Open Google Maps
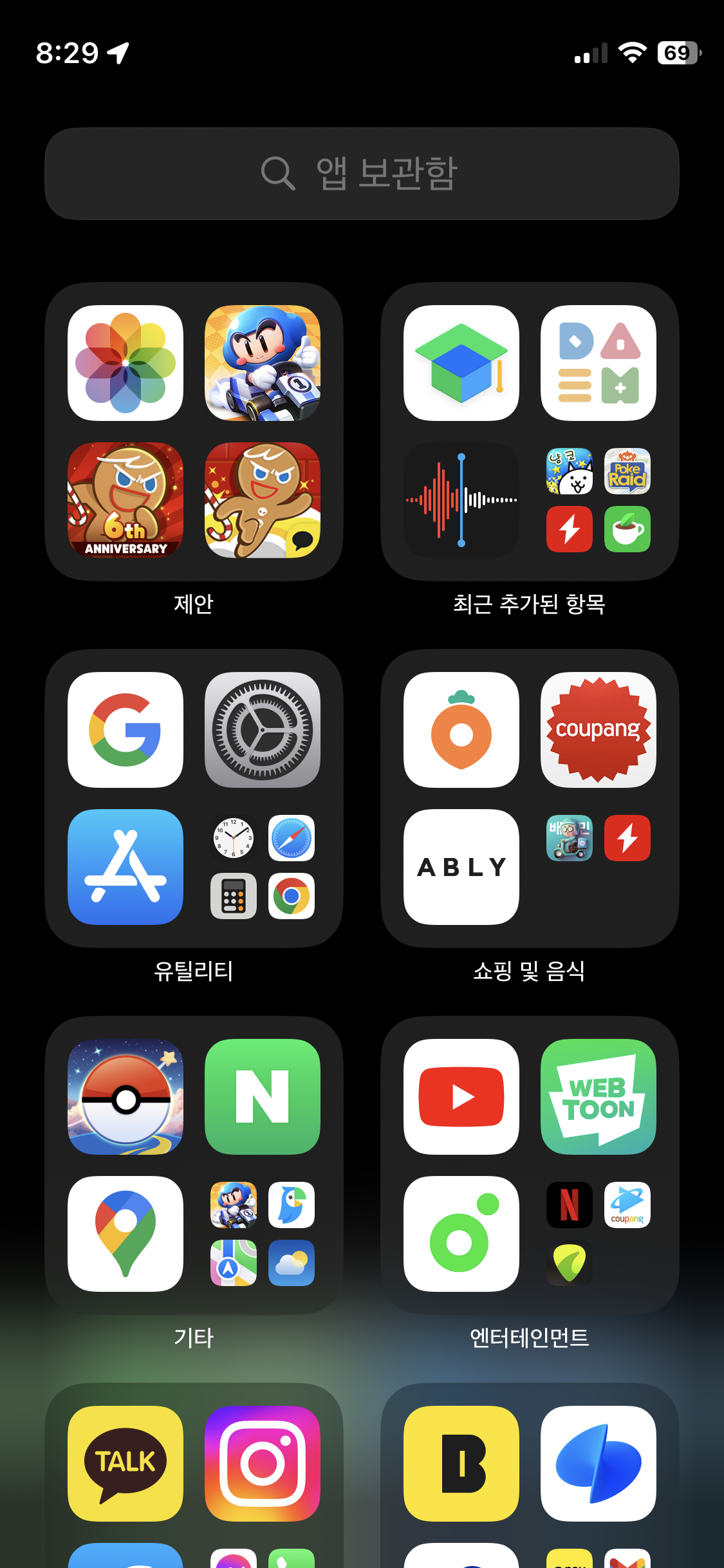Viewport: 724px width, 1568px height. [125, 1234]
